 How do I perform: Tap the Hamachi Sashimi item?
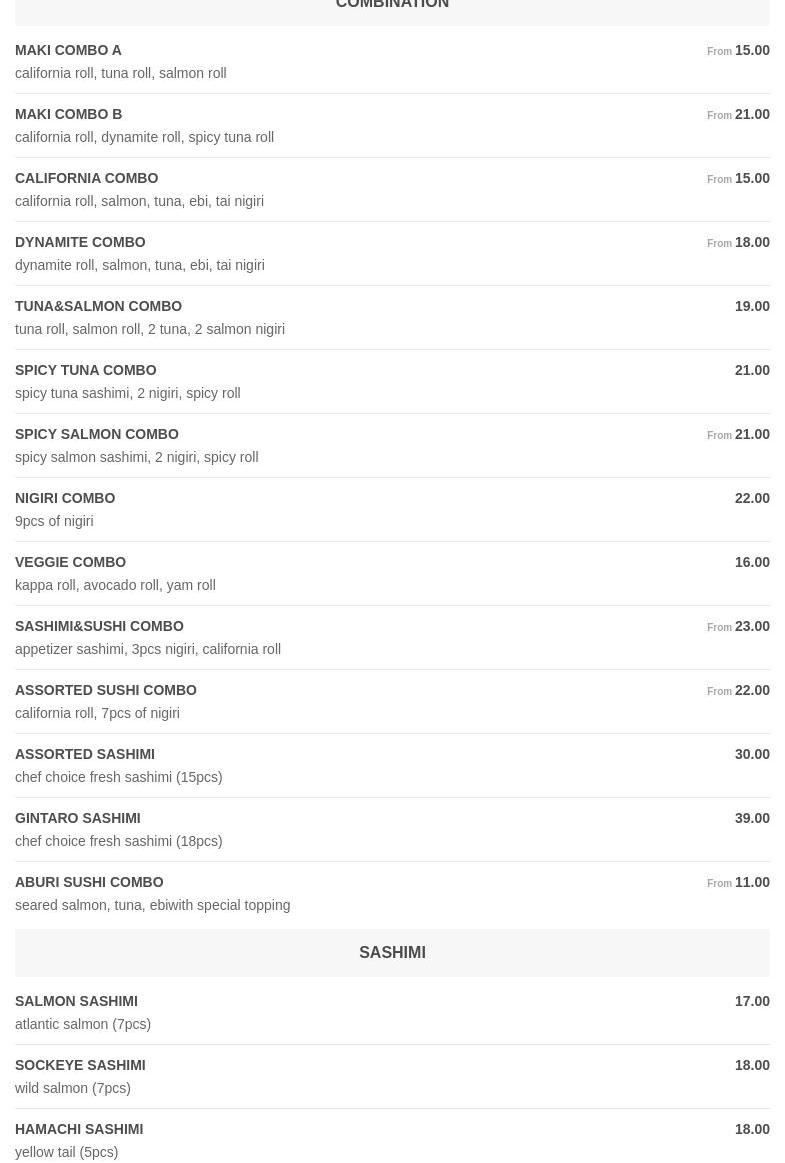coord(79,1129)
